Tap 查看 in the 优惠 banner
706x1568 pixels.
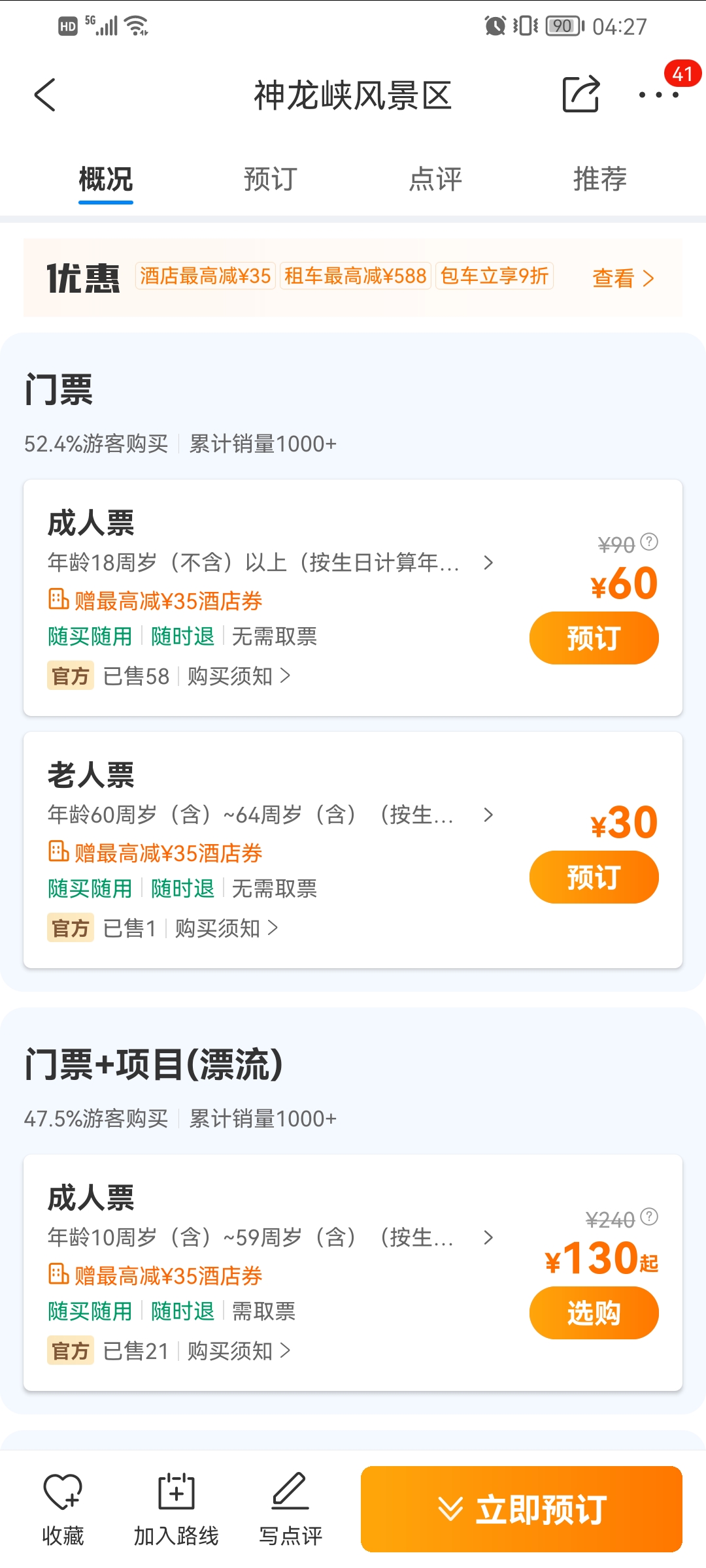coord(623,278)
